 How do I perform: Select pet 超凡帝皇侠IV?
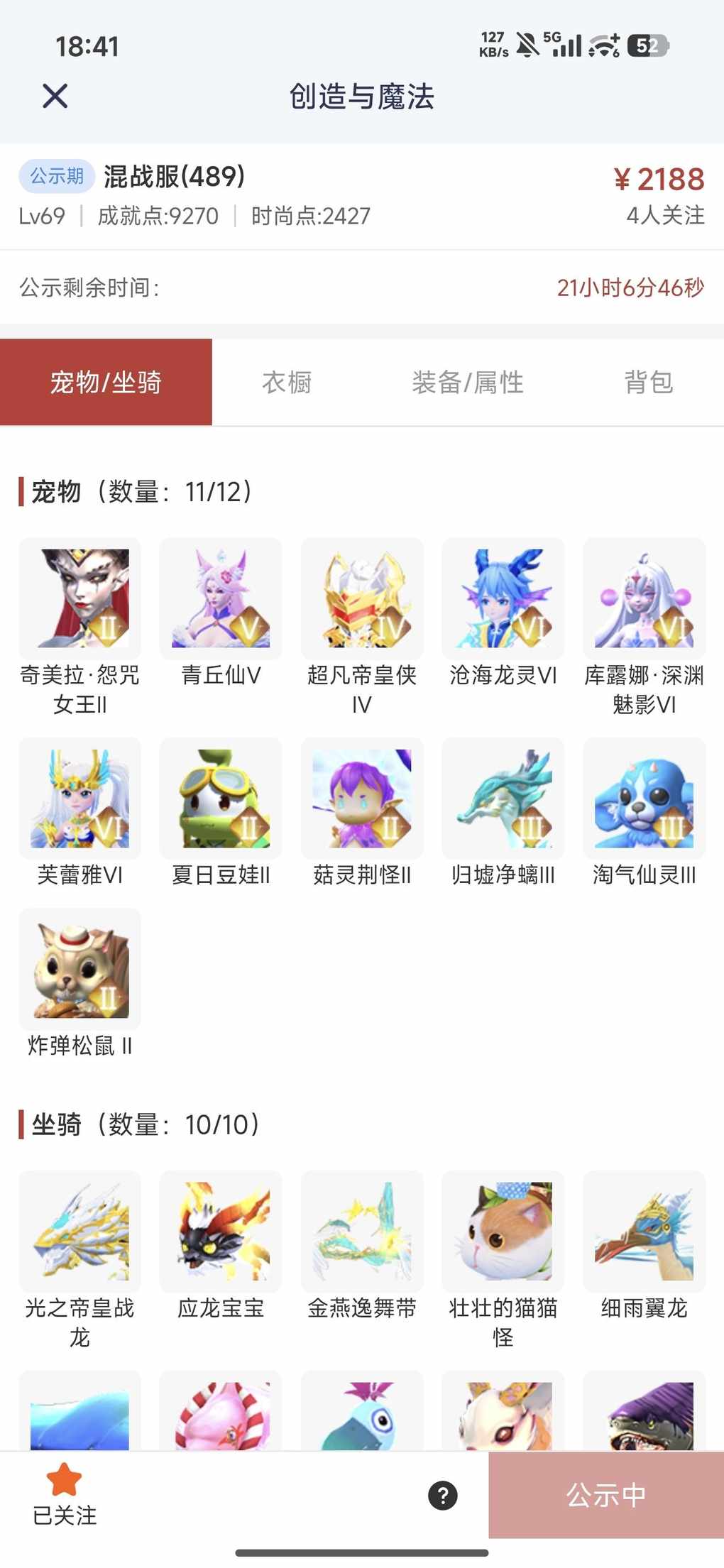coord(362,598)
